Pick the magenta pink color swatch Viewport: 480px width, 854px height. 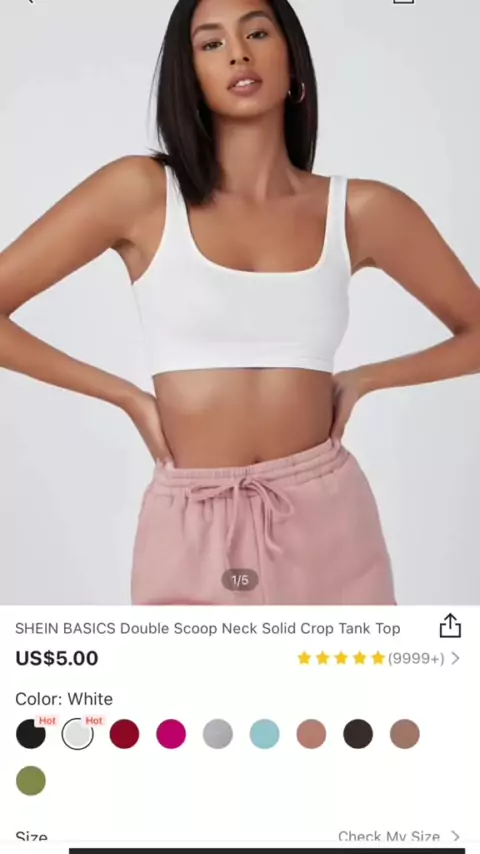(171, 734)
